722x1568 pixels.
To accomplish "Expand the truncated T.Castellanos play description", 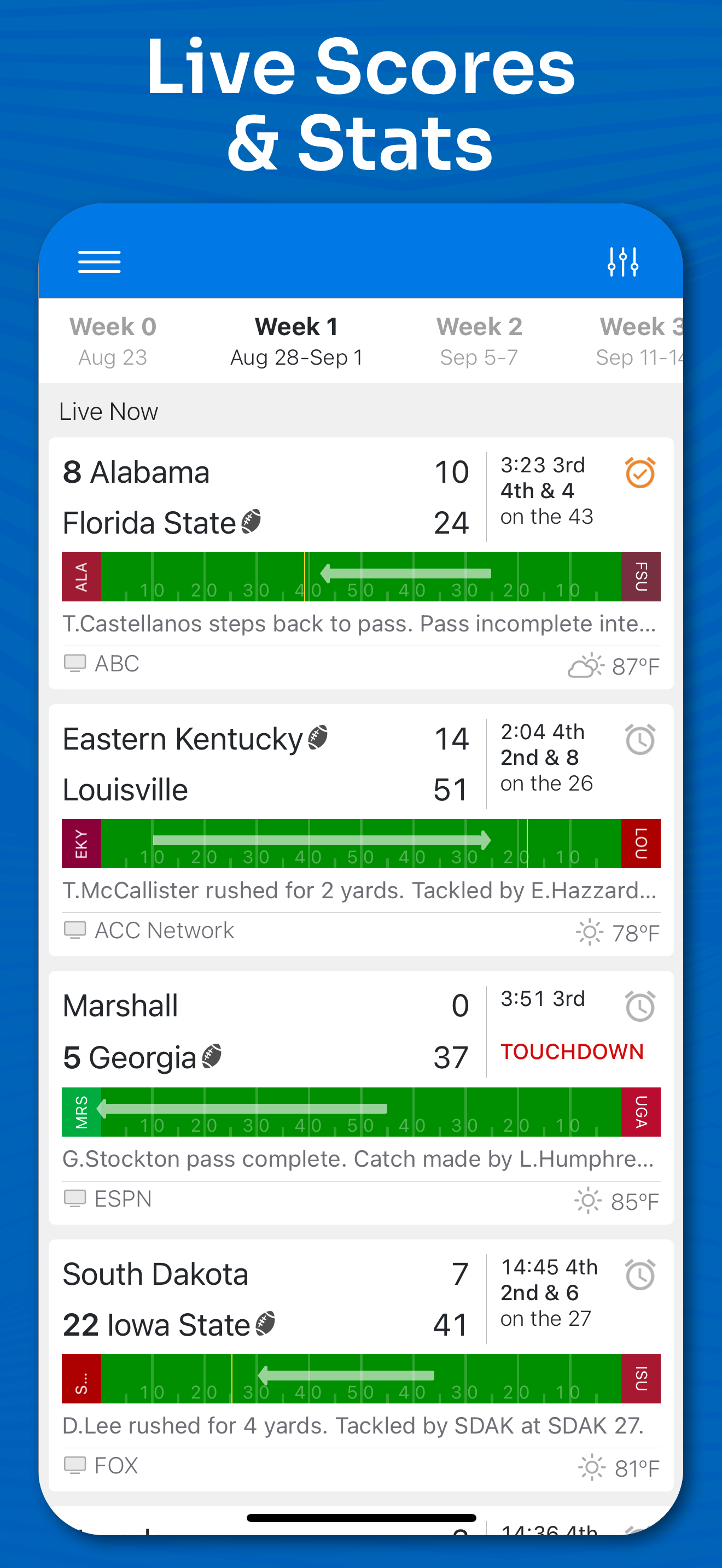I will 360,623.
